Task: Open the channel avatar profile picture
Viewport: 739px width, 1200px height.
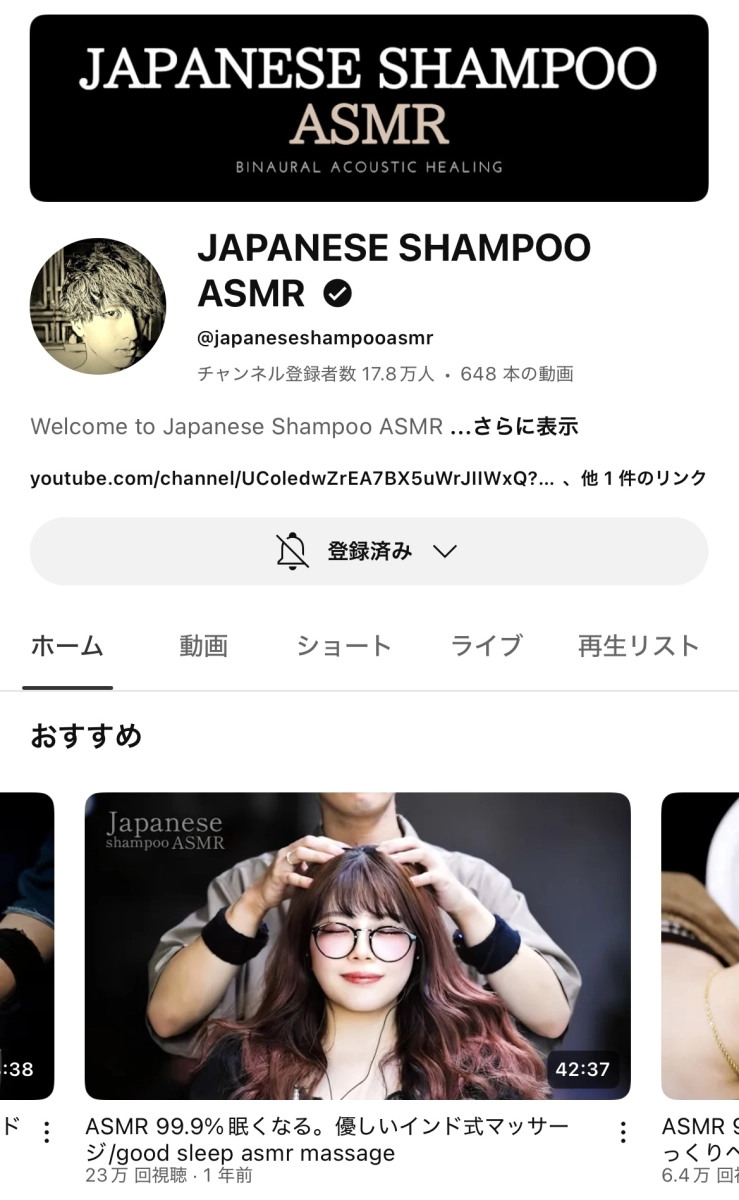Action: click(98, 306)
